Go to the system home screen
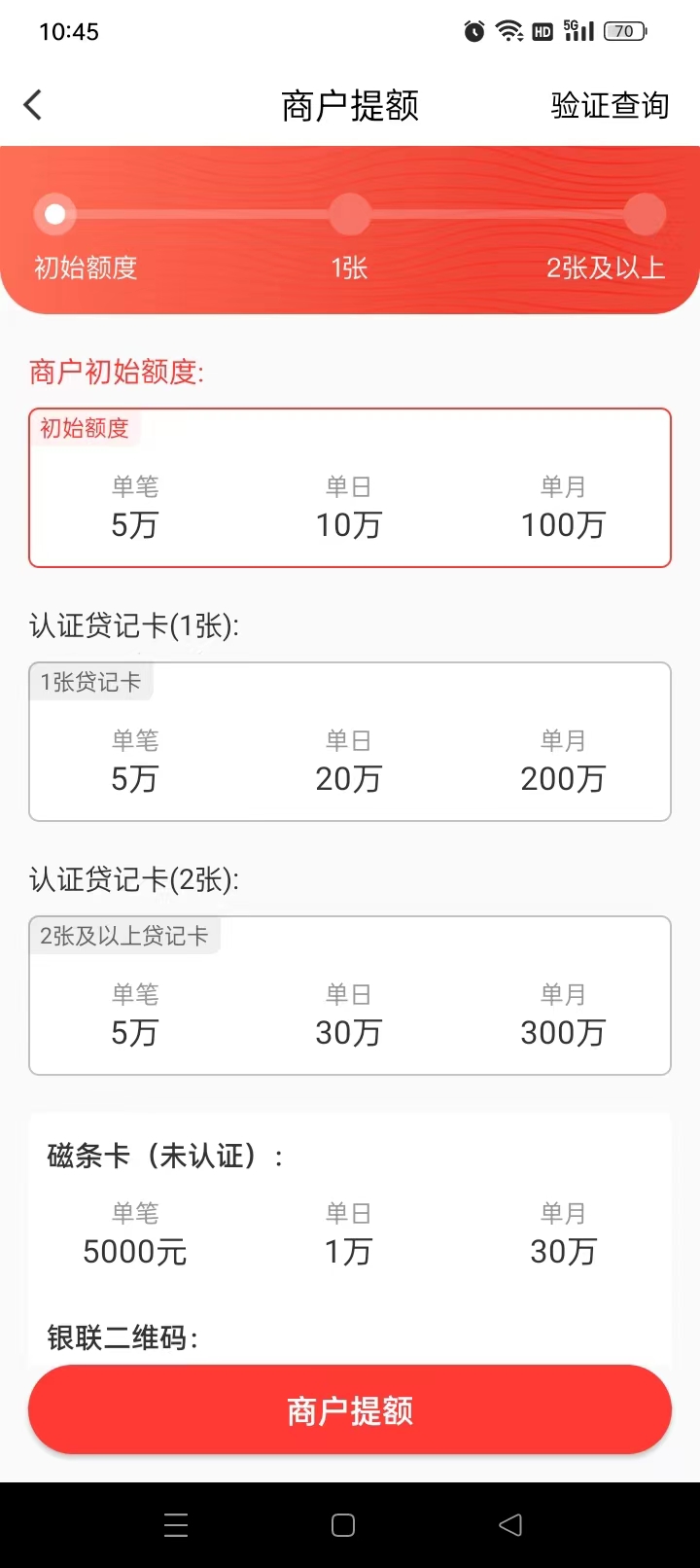Viewport: 700px width, 1568px height. (343, 1525)
